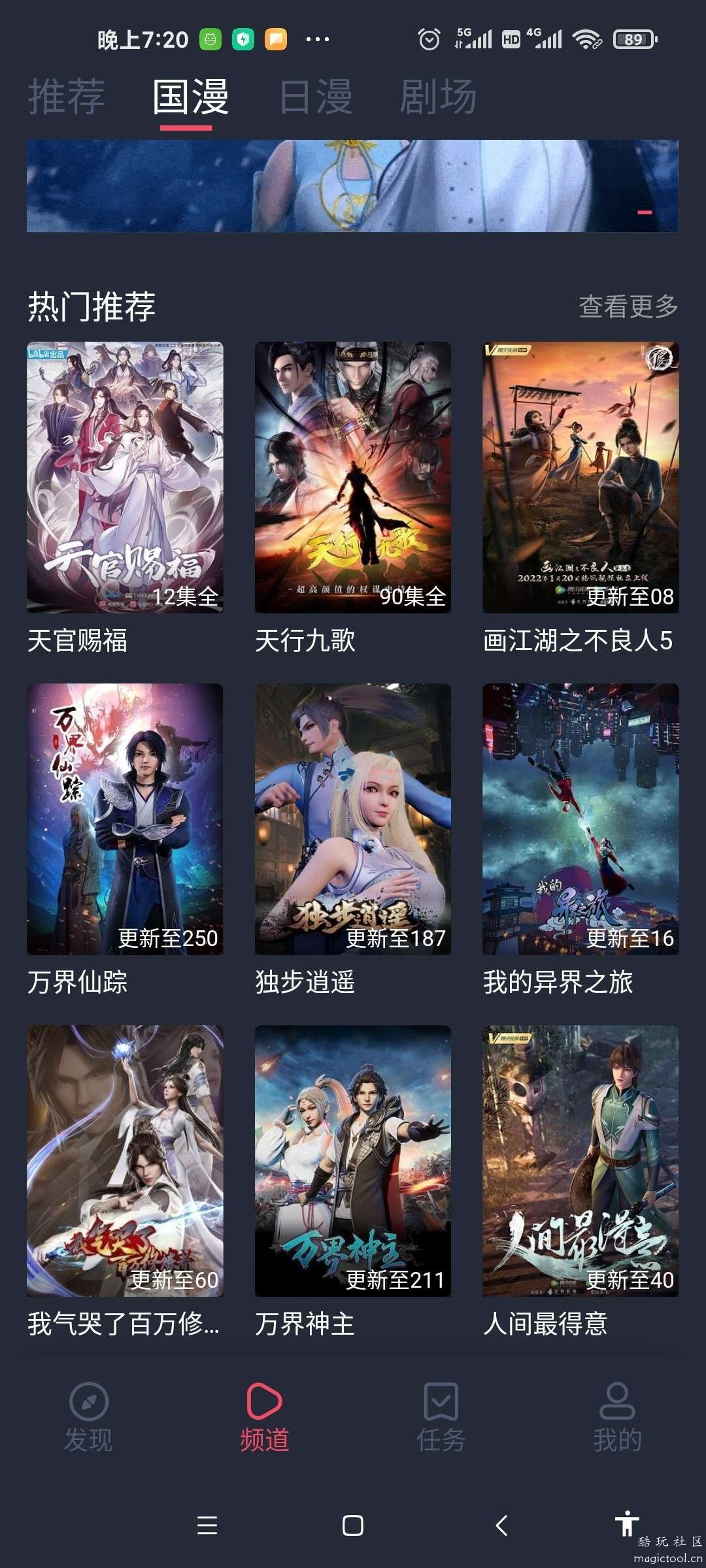Tap the system home button

(x=352, y=1526)
